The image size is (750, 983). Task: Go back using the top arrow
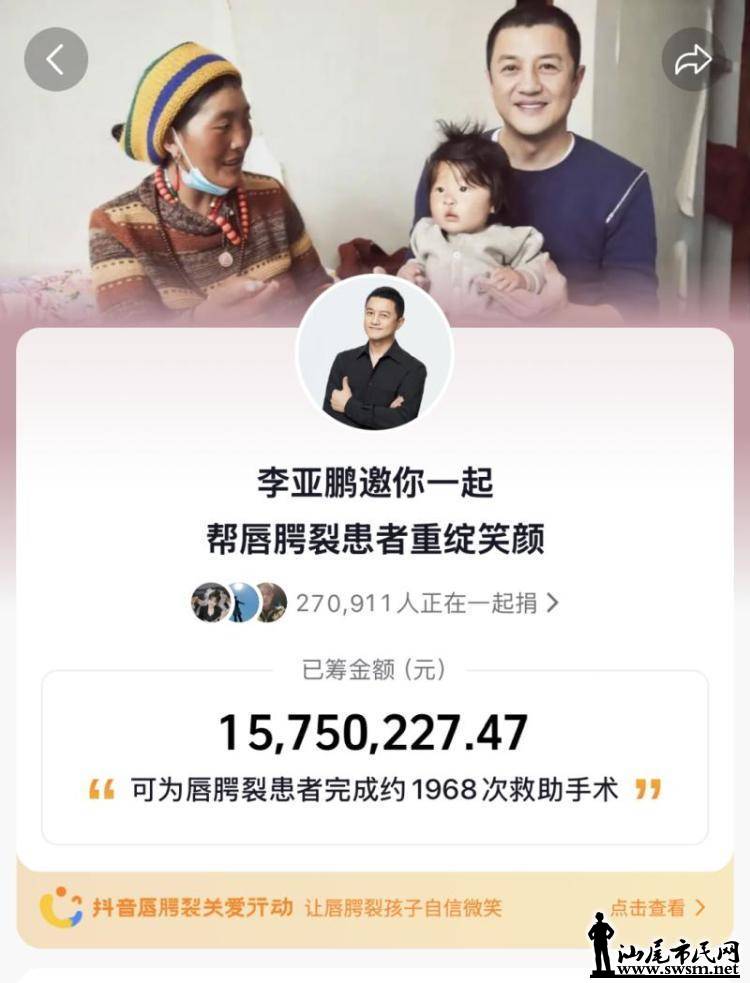coord(56,60)
